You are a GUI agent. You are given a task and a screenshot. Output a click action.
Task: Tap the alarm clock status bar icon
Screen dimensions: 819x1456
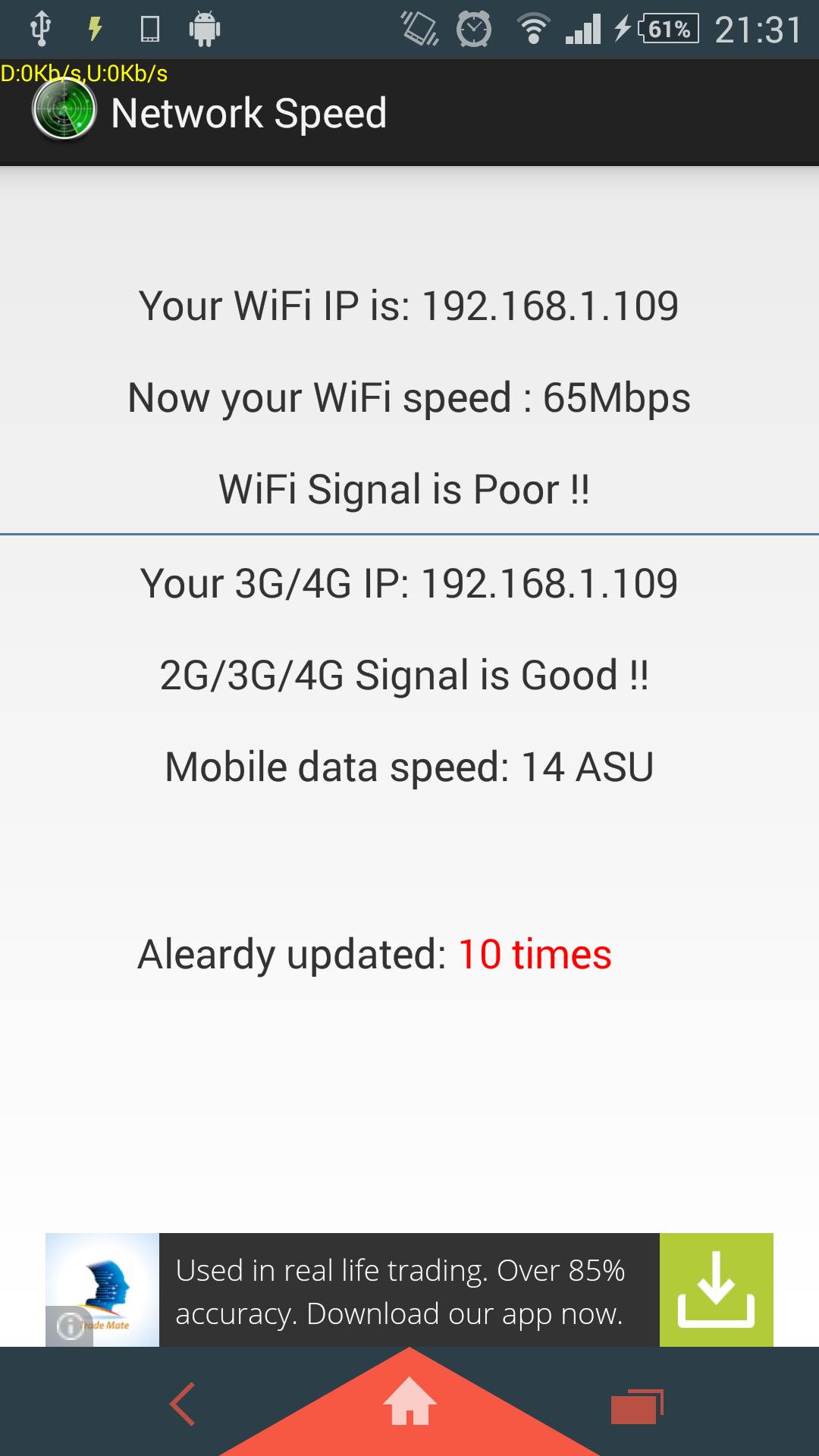[475, 29]
